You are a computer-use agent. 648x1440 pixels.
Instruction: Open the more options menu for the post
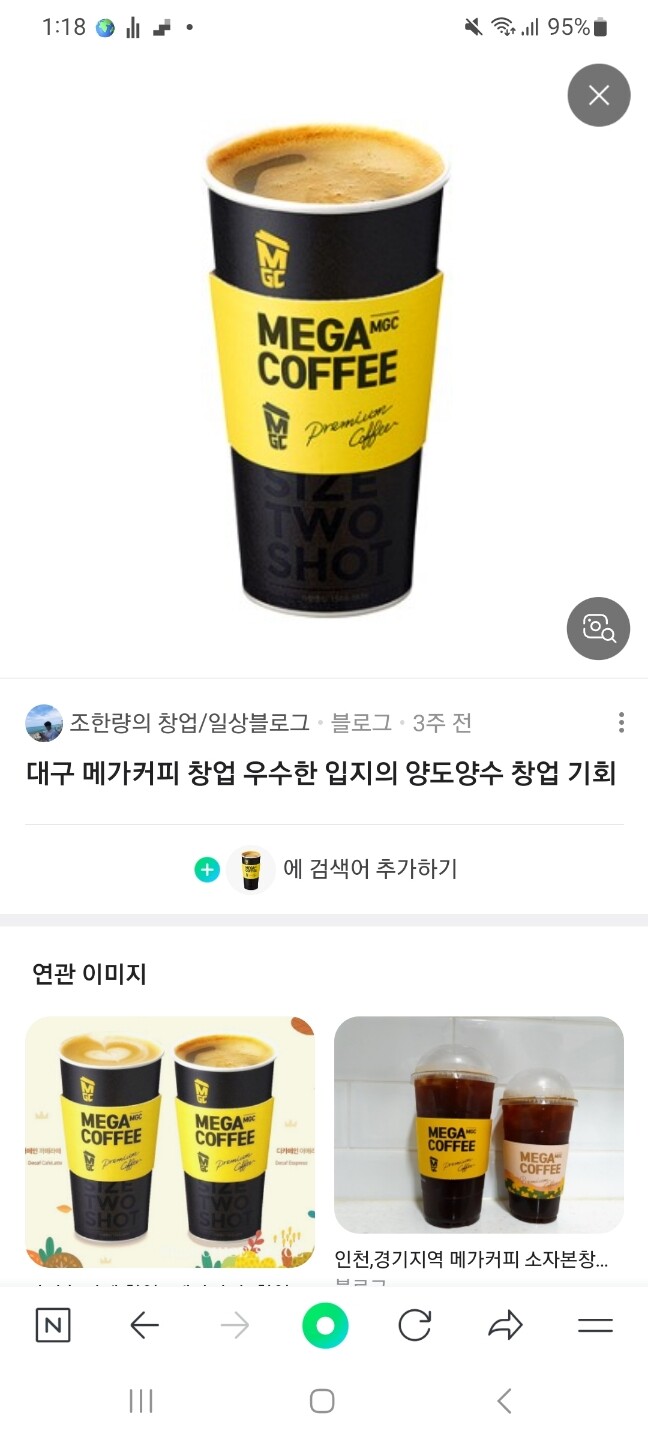621,722
